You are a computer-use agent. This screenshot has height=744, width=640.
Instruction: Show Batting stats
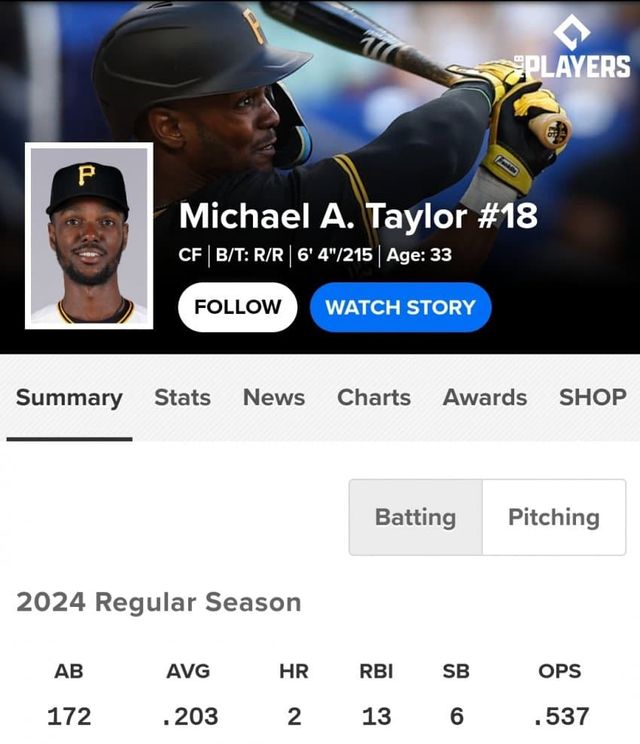point(415,517)
